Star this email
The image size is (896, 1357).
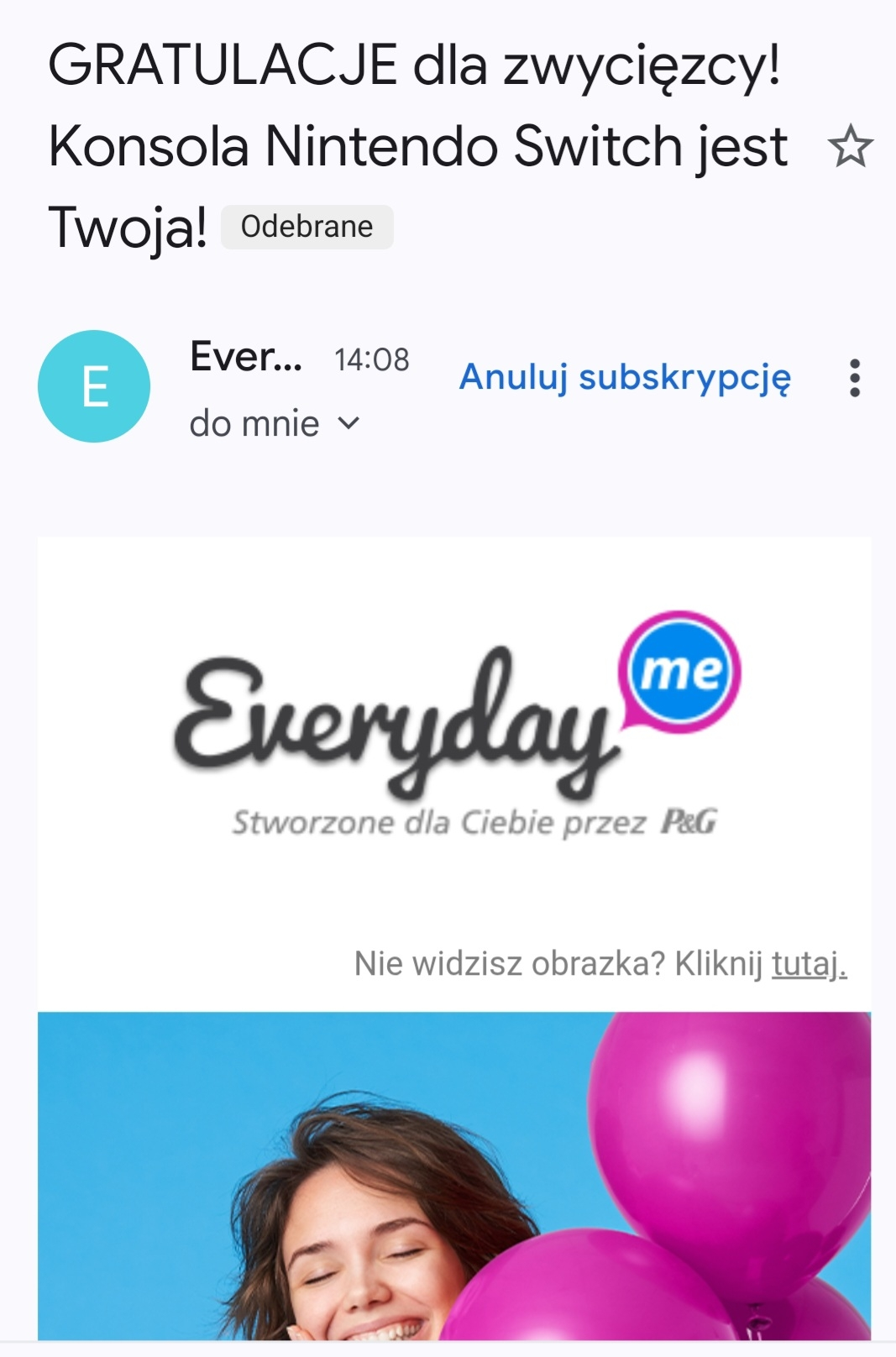(850, 146)
